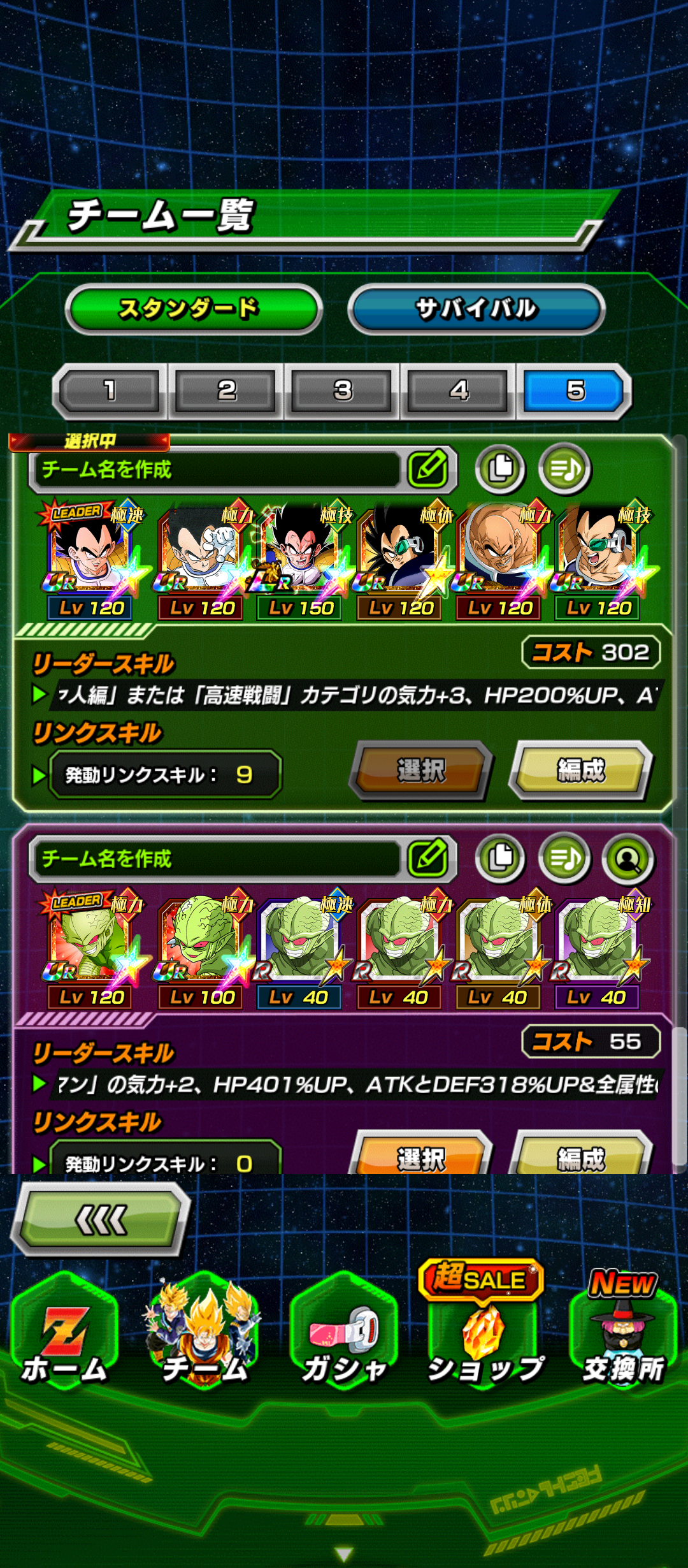
Task: Tap 選択 on the cost 302 team
Action: (x=420, y=770)
